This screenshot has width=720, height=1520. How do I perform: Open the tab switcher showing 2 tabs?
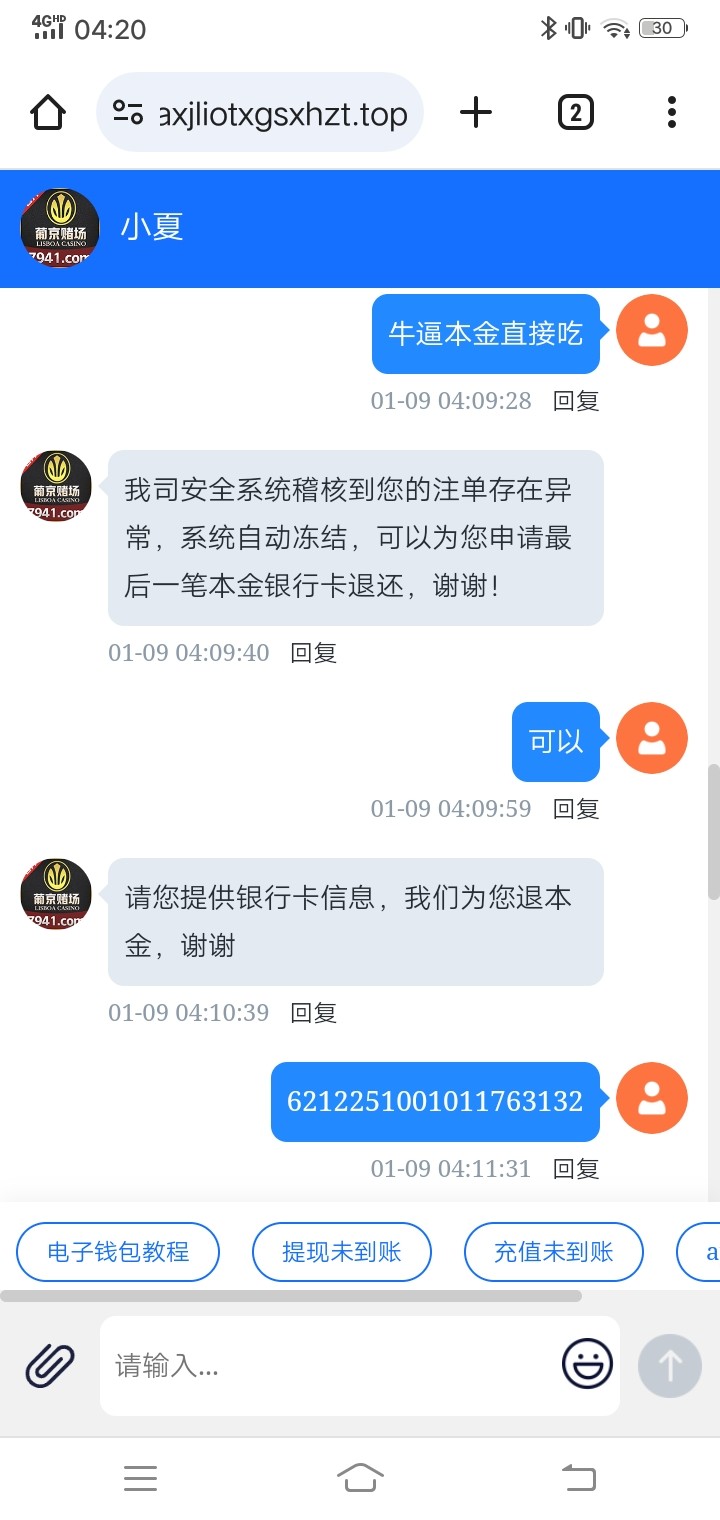coord(575,112)
